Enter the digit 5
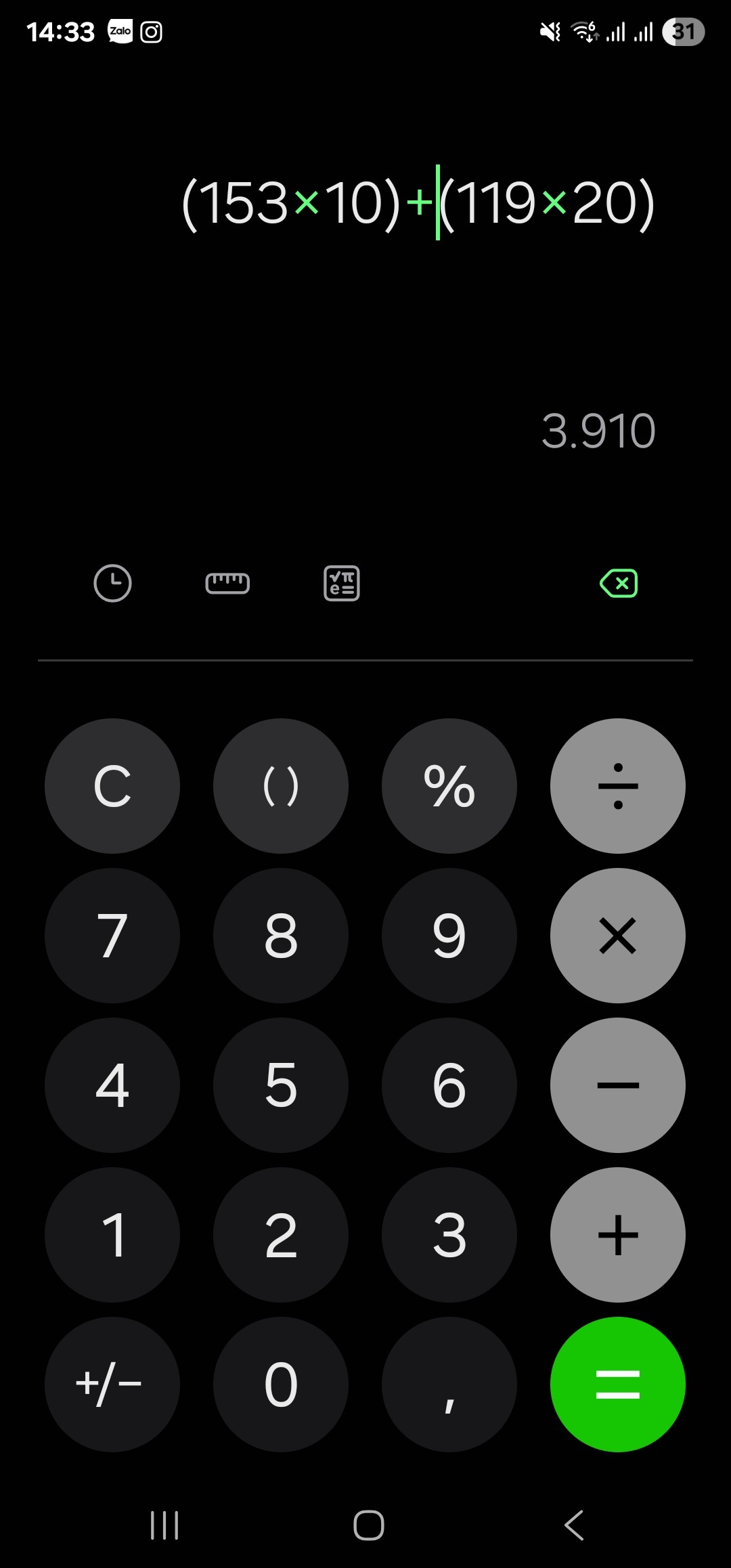Viewport: 731px width, 1568px height. (281, 1085)
